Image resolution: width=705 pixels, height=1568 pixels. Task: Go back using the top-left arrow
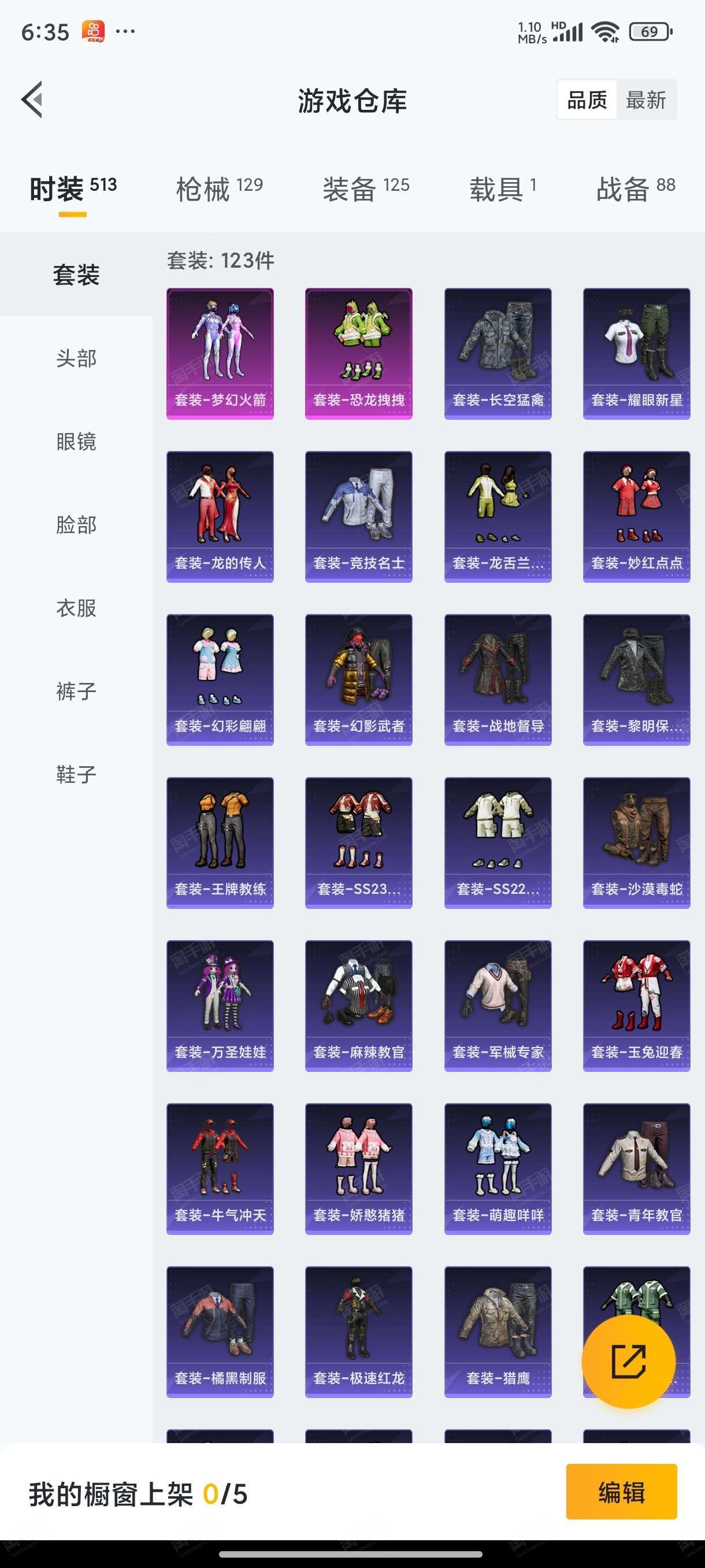32,99
